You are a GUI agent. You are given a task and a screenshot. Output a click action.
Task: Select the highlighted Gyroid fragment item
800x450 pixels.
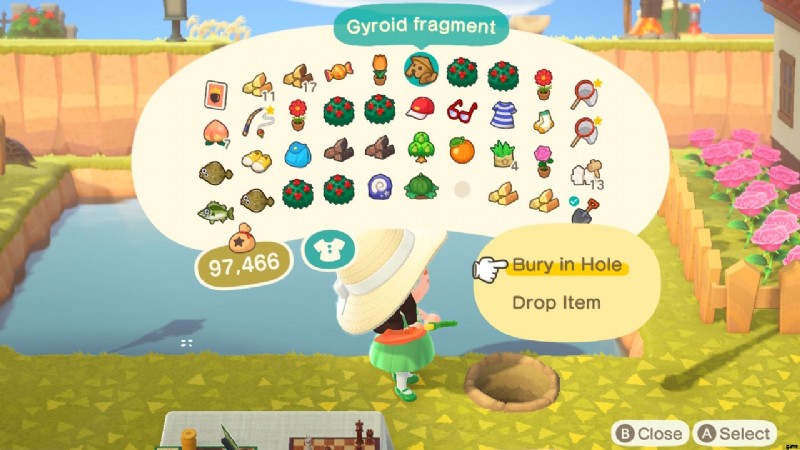coord(420,69)
